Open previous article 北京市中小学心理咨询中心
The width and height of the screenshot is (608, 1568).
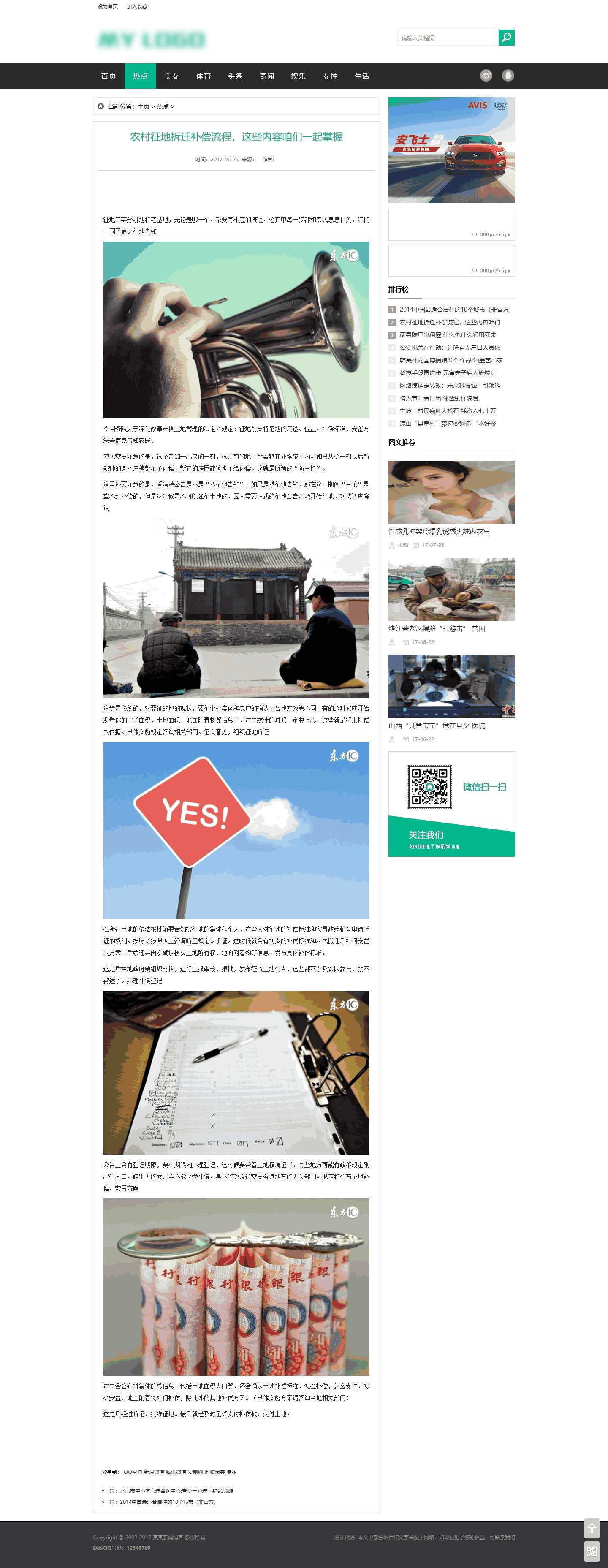click(x=176, y=1491)
